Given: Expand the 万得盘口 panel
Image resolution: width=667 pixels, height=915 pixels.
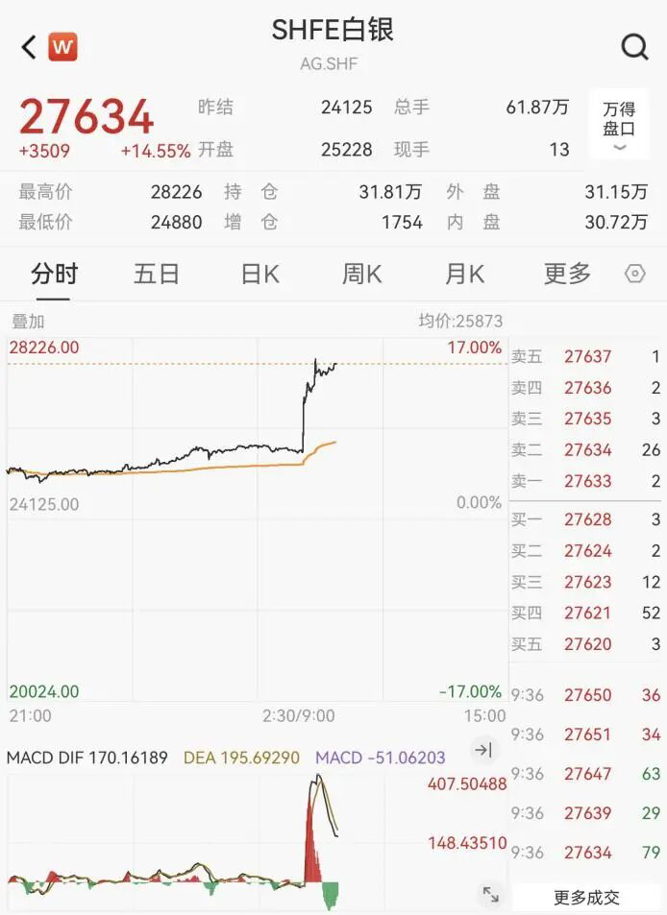Looking at the screenshot, I should [x=619, y=125].
